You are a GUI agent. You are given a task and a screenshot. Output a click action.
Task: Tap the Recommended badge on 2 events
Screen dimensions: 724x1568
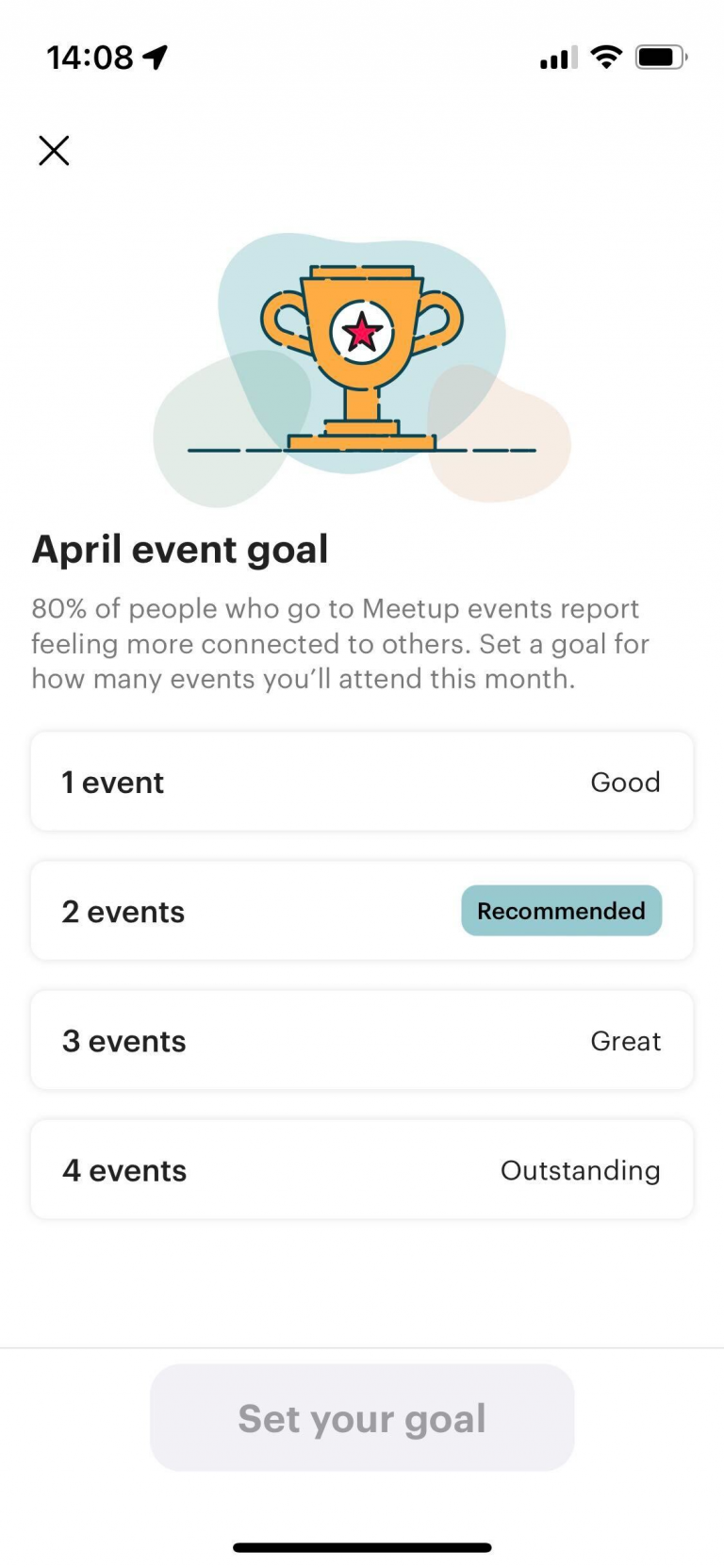[561, 911]
